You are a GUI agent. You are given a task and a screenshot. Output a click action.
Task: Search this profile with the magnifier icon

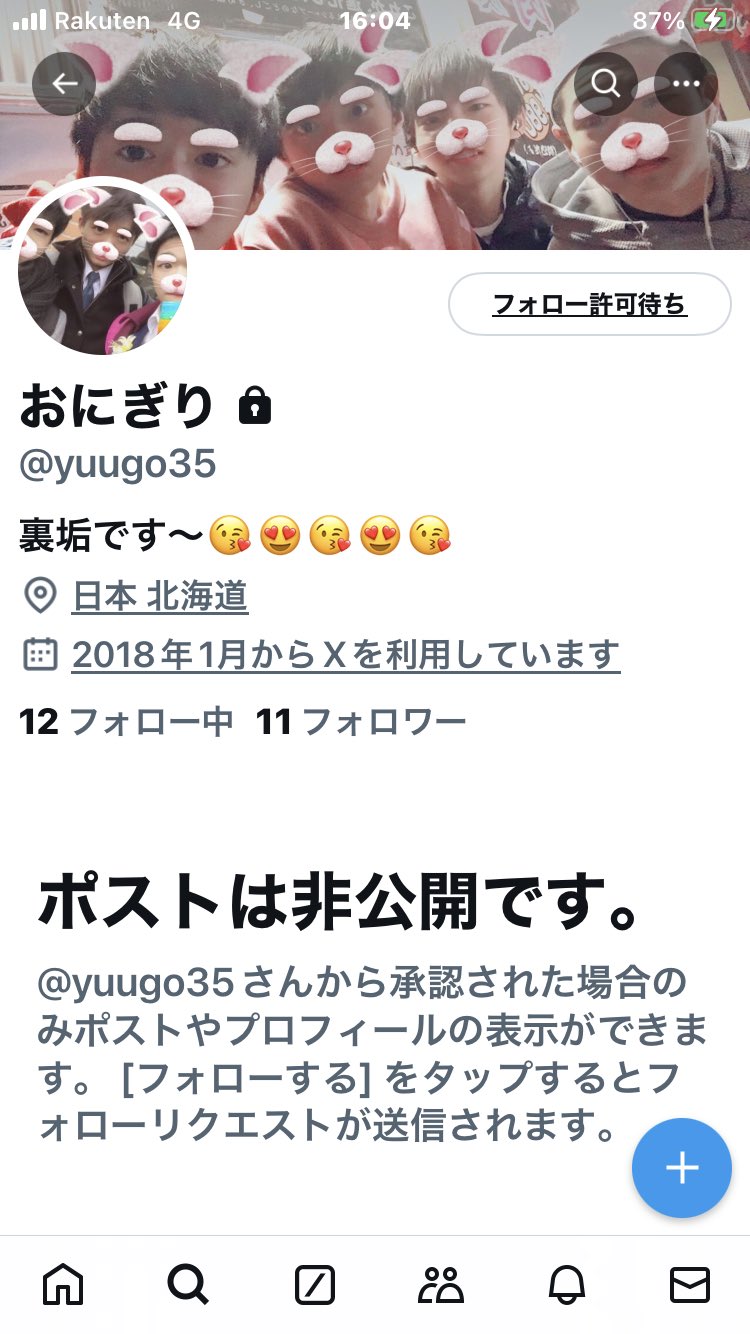coord(605,83)
